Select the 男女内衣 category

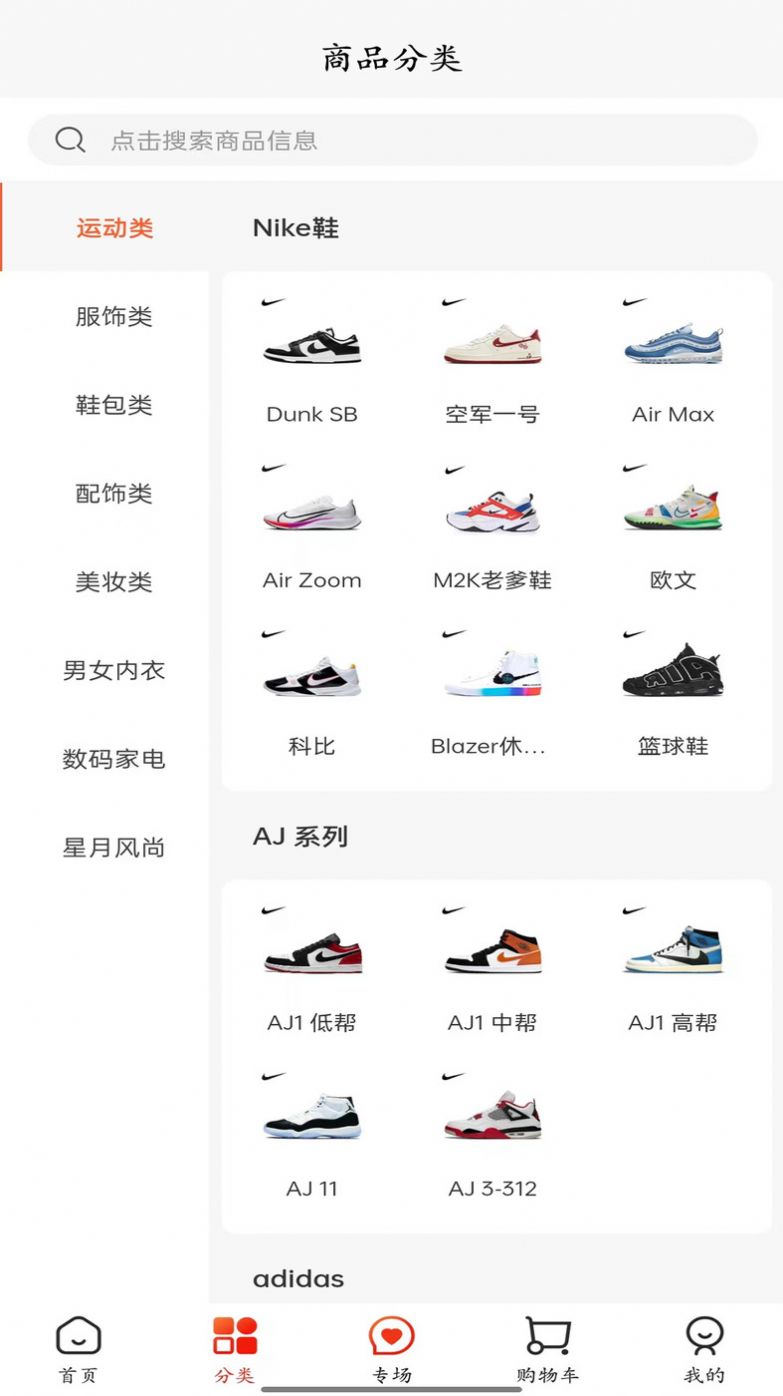114,671
